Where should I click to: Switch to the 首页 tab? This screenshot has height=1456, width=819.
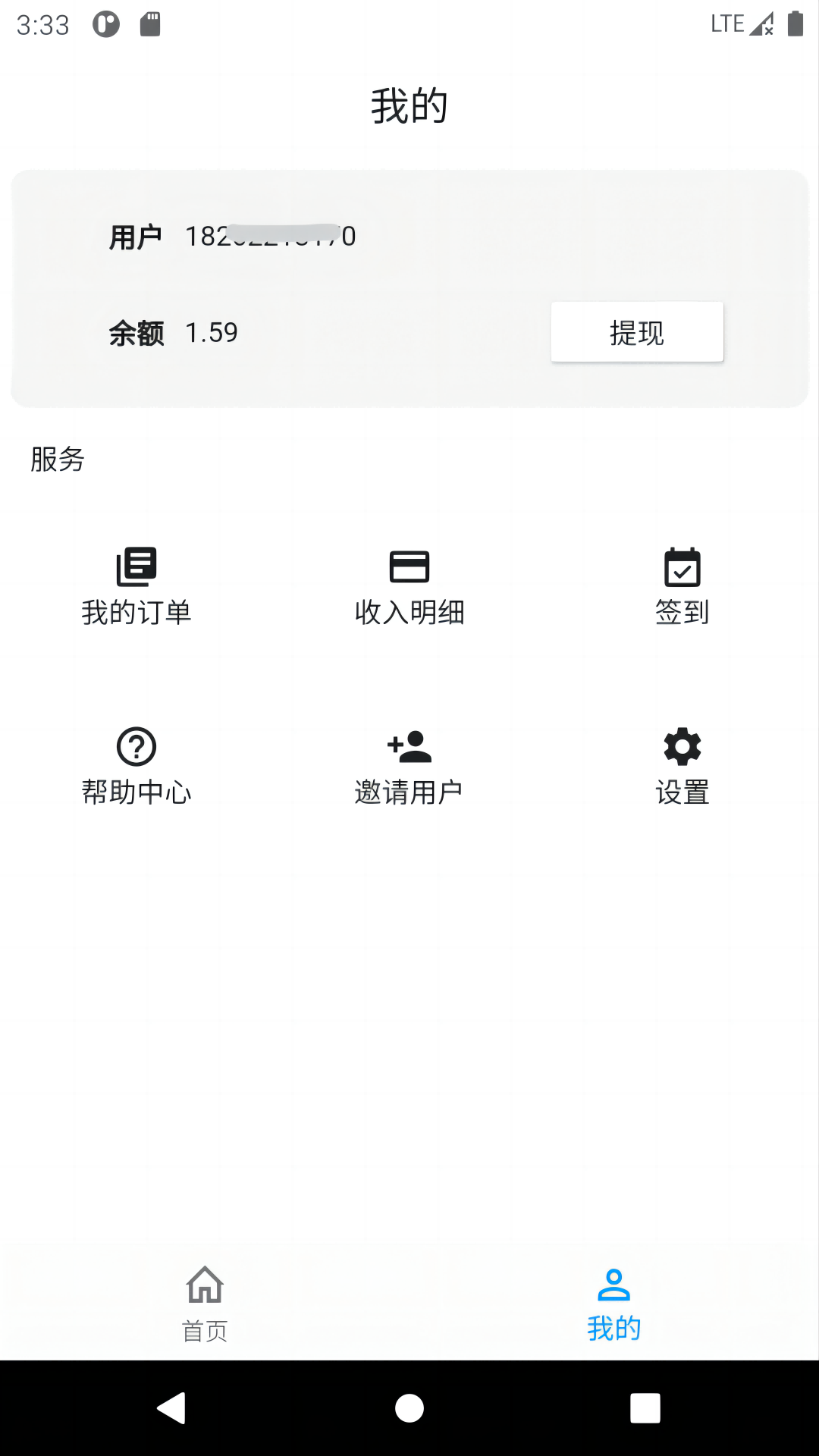[x=205, y=1304]
